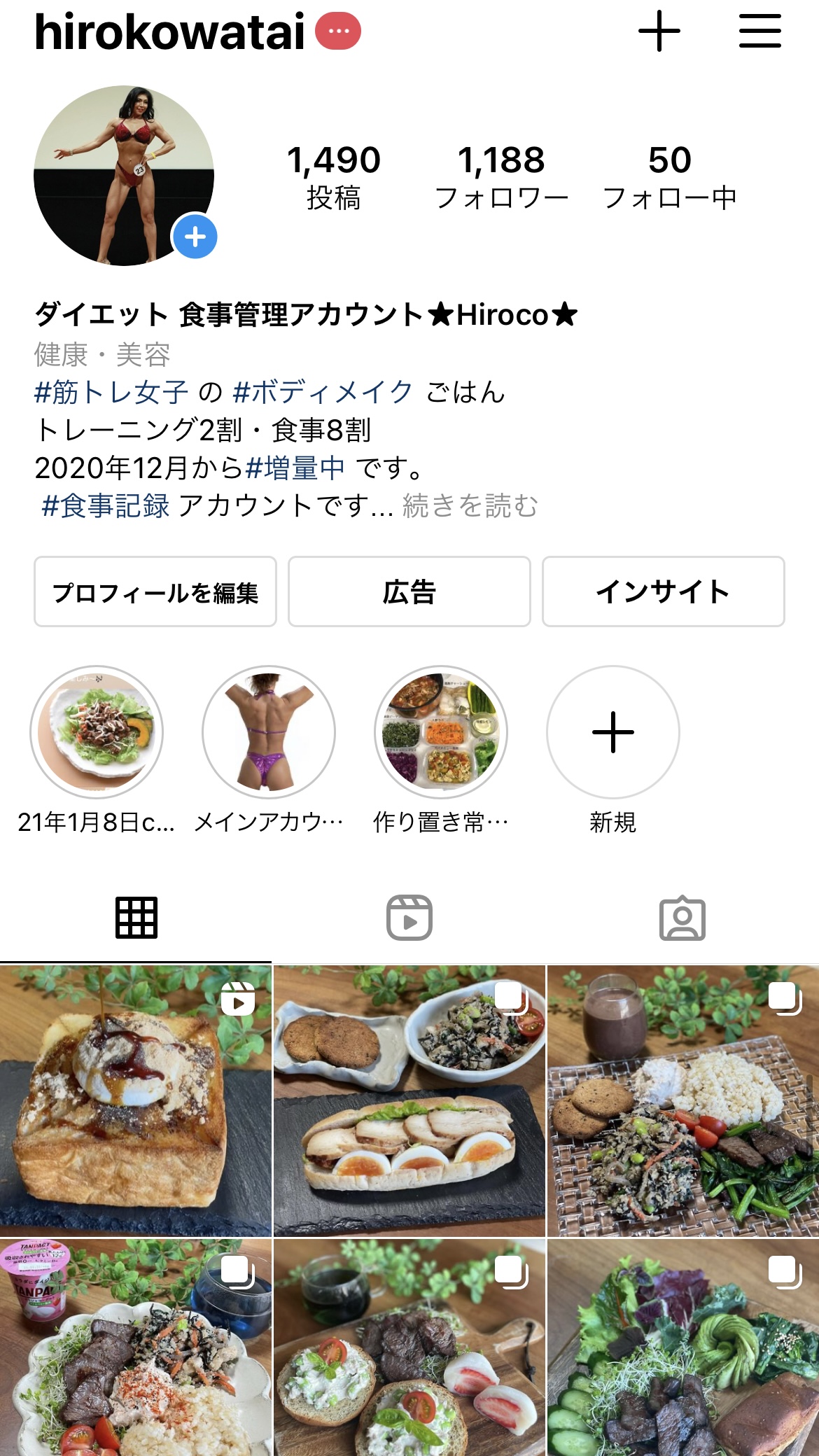
Task: Open the 50 フォロー中 list
Action: pyautogui.click(x=669, y=176)
